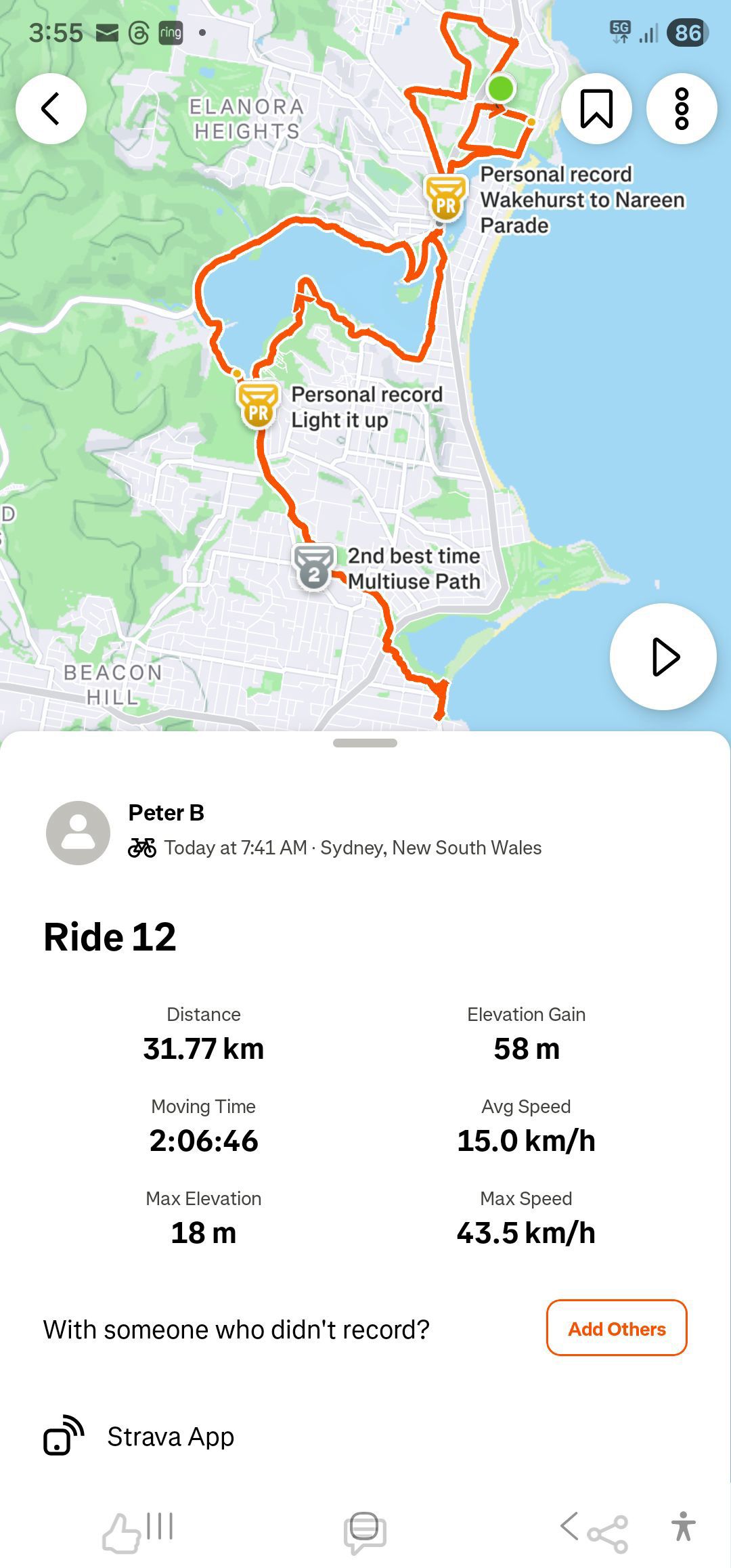Open comments for Ride 12
731x1568 pixels.
[x=365, y=1531]
